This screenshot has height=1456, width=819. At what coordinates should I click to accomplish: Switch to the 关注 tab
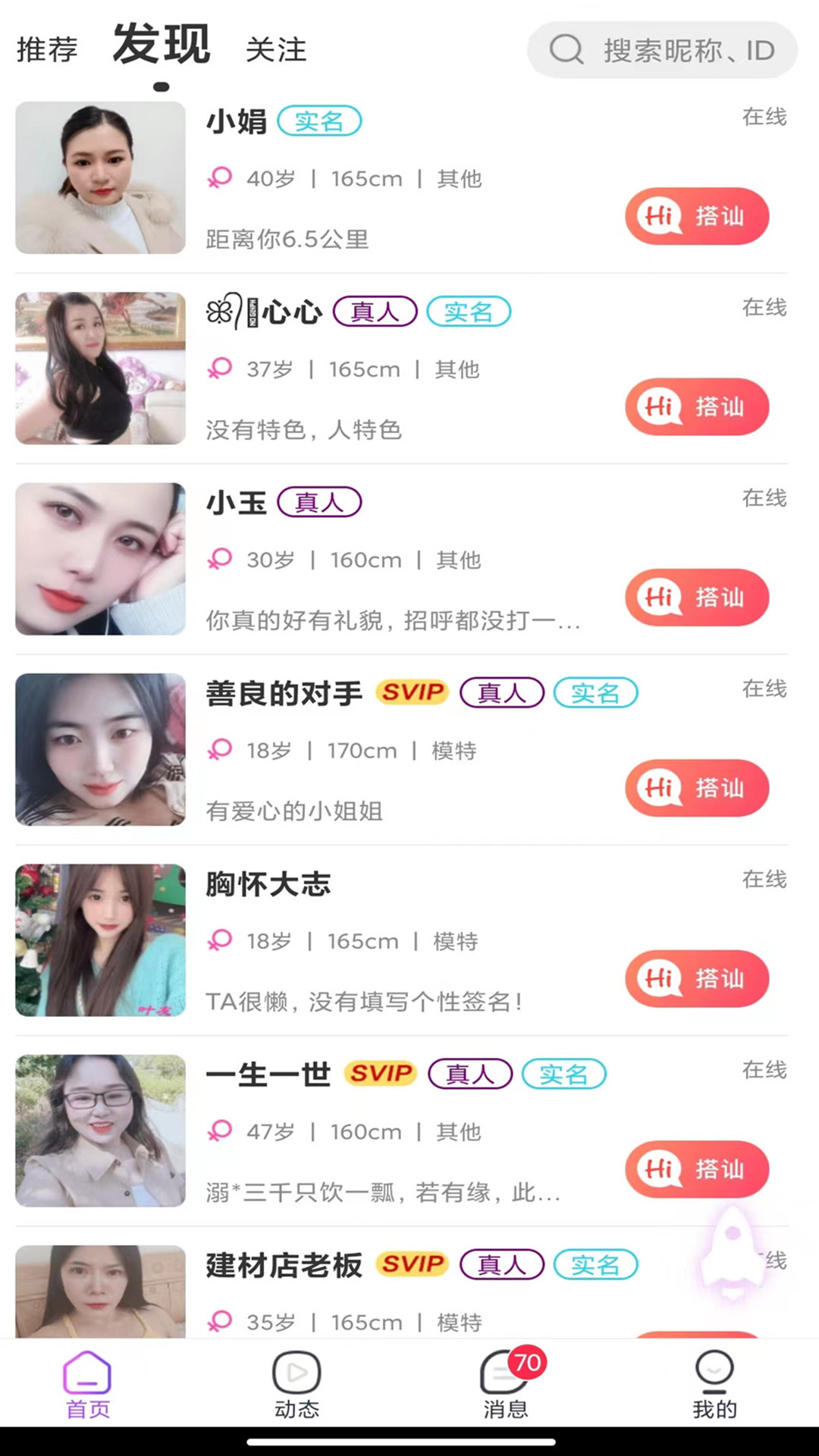[276, 51]
